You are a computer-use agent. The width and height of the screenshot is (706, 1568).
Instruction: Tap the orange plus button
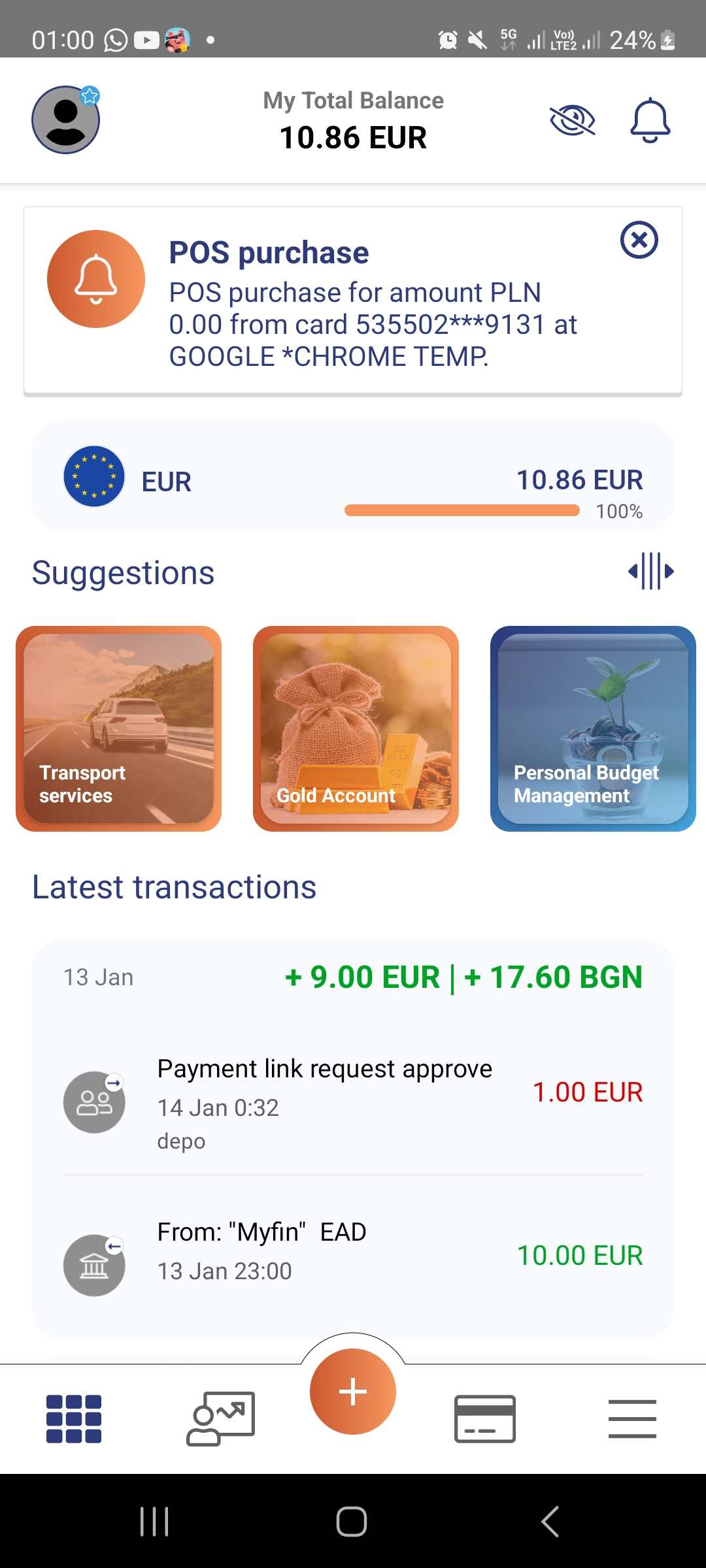[353, 1391]
